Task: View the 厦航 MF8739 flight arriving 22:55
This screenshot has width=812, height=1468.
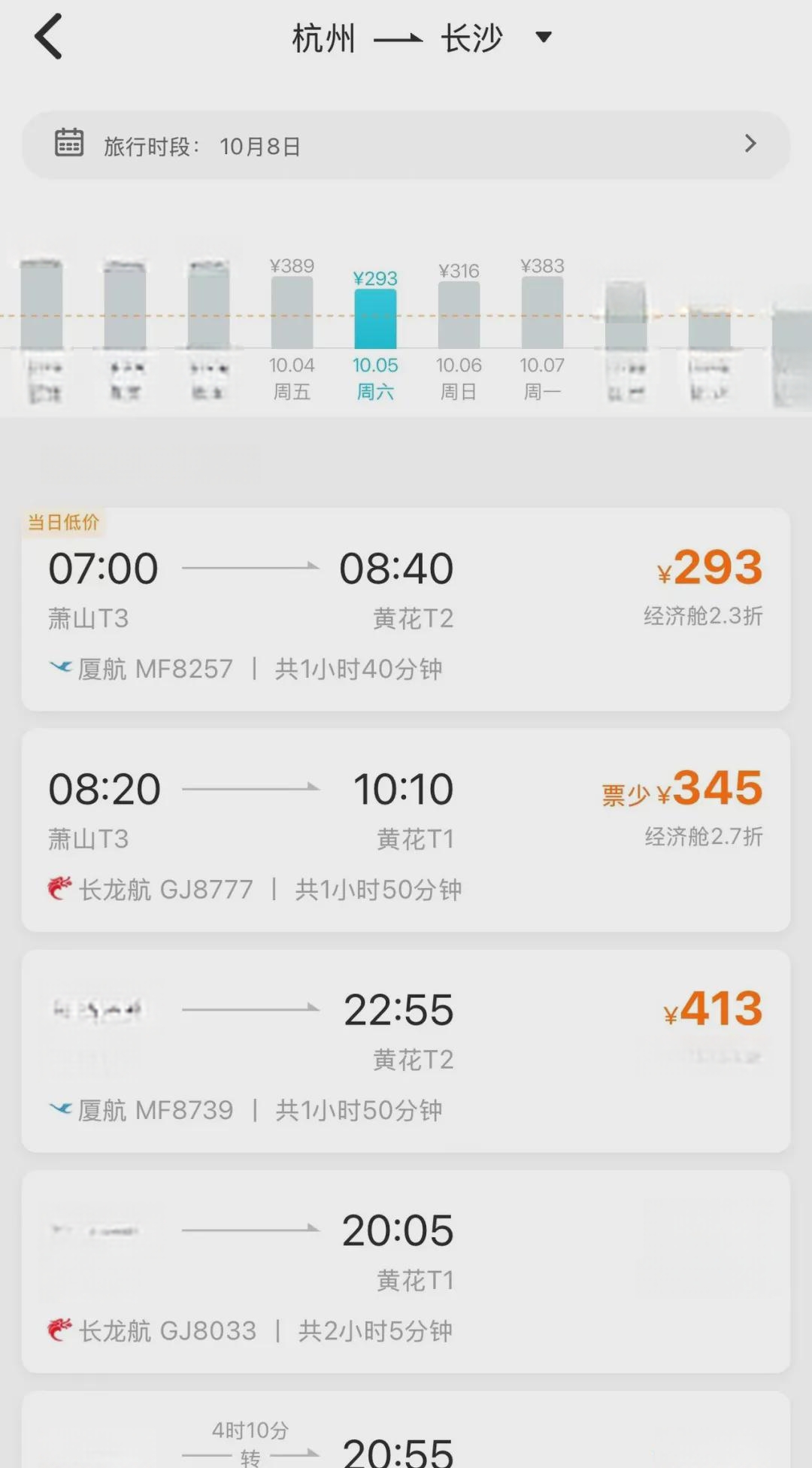Action: coord(406,1051)
